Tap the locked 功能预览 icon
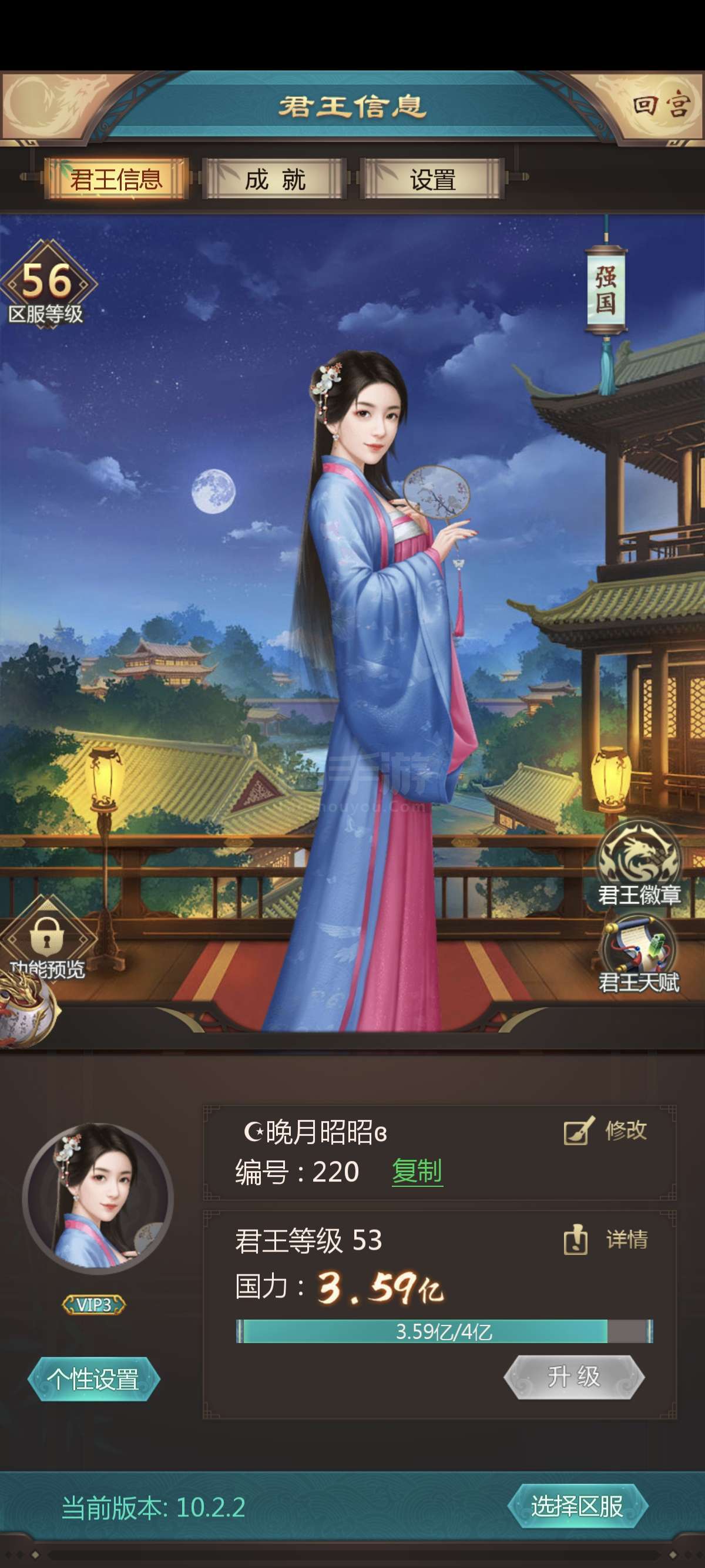 pyautogui.click(x=47, y=938)
